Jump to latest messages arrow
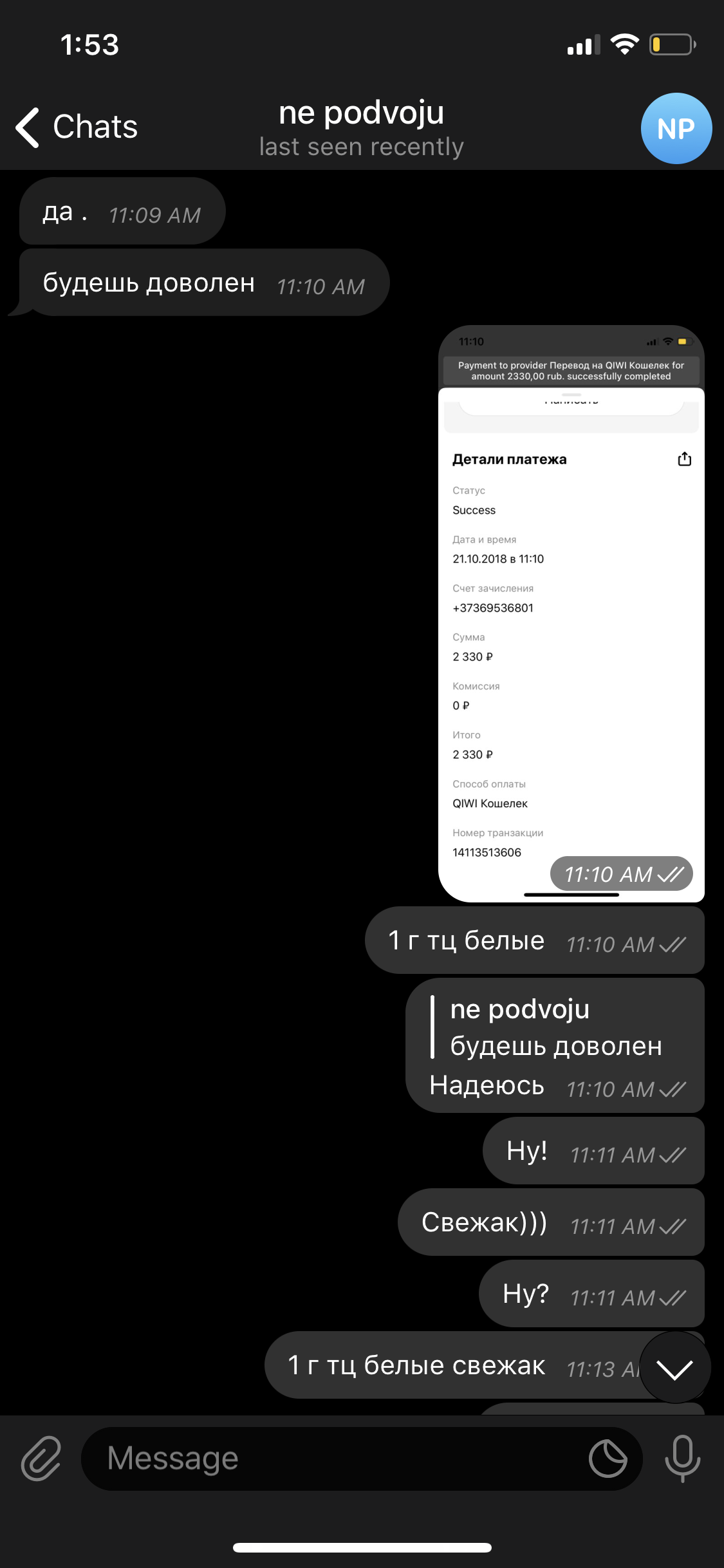The width and height of the screenshot is (724, 1568). tap(675, 1367)
